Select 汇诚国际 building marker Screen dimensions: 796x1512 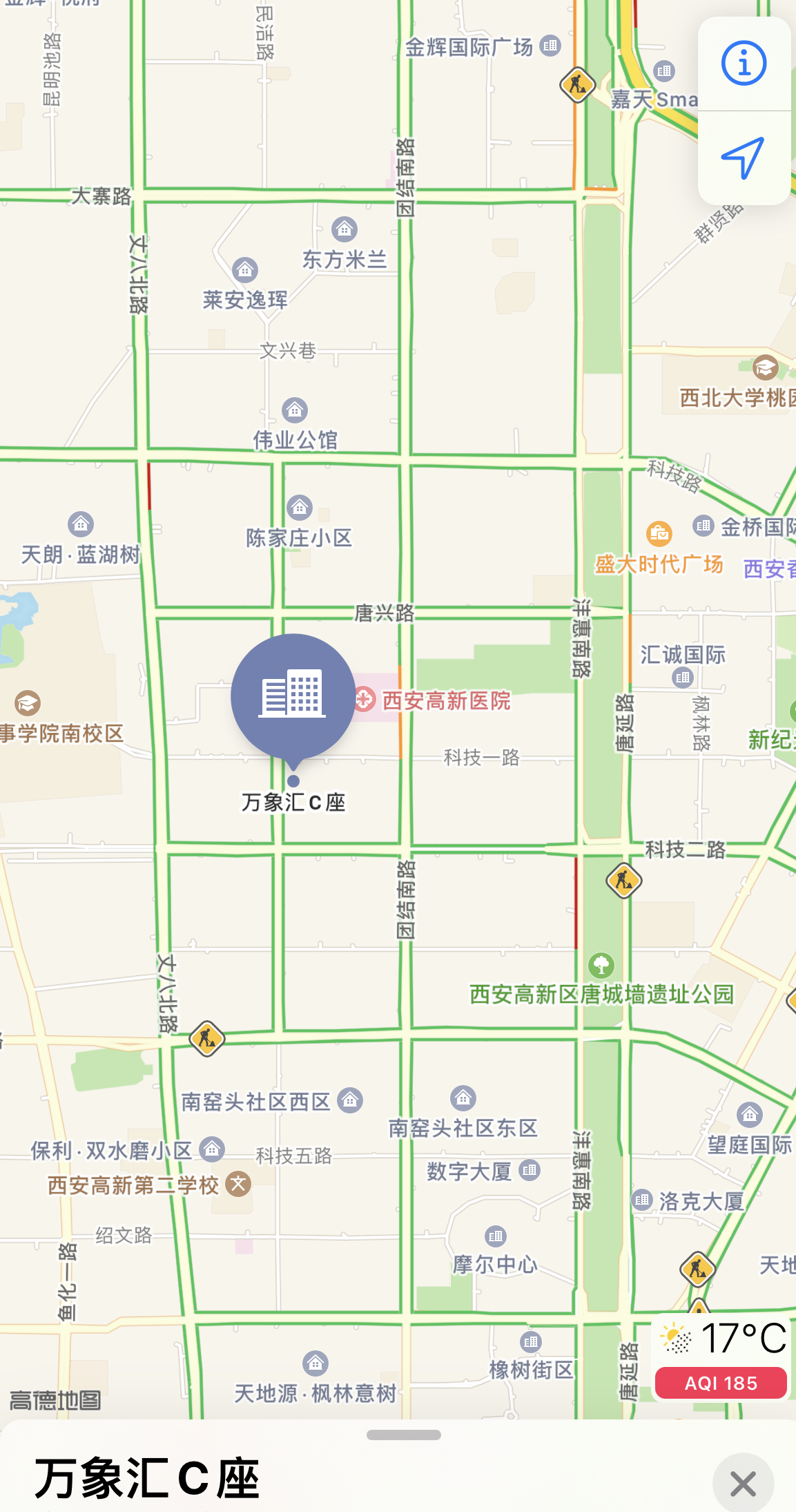click(682, 678)
